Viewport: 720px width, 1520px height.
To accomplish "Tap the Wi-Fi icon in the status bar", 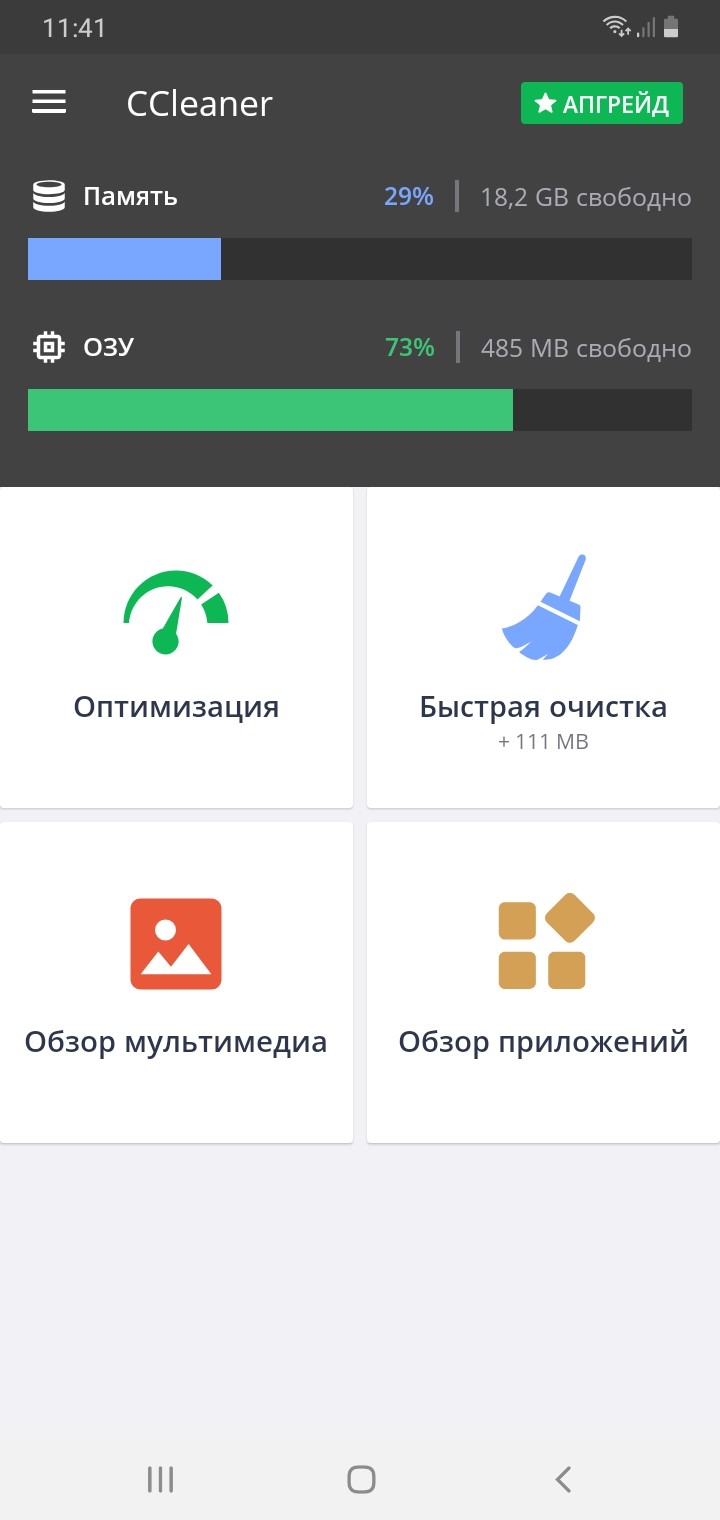I will click(614, 27).
